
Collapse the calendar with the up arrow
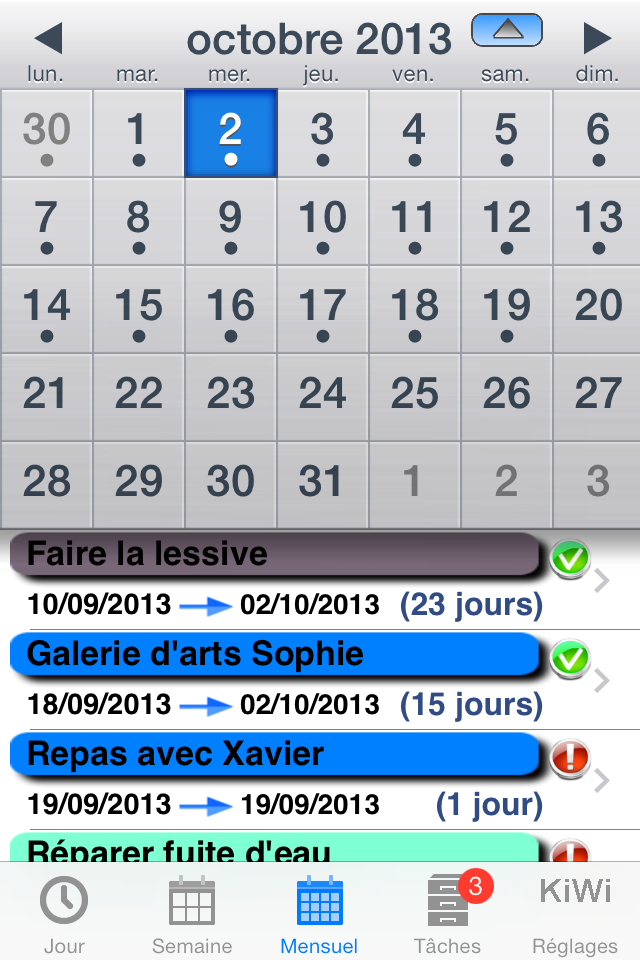click(x=507, y=30)
